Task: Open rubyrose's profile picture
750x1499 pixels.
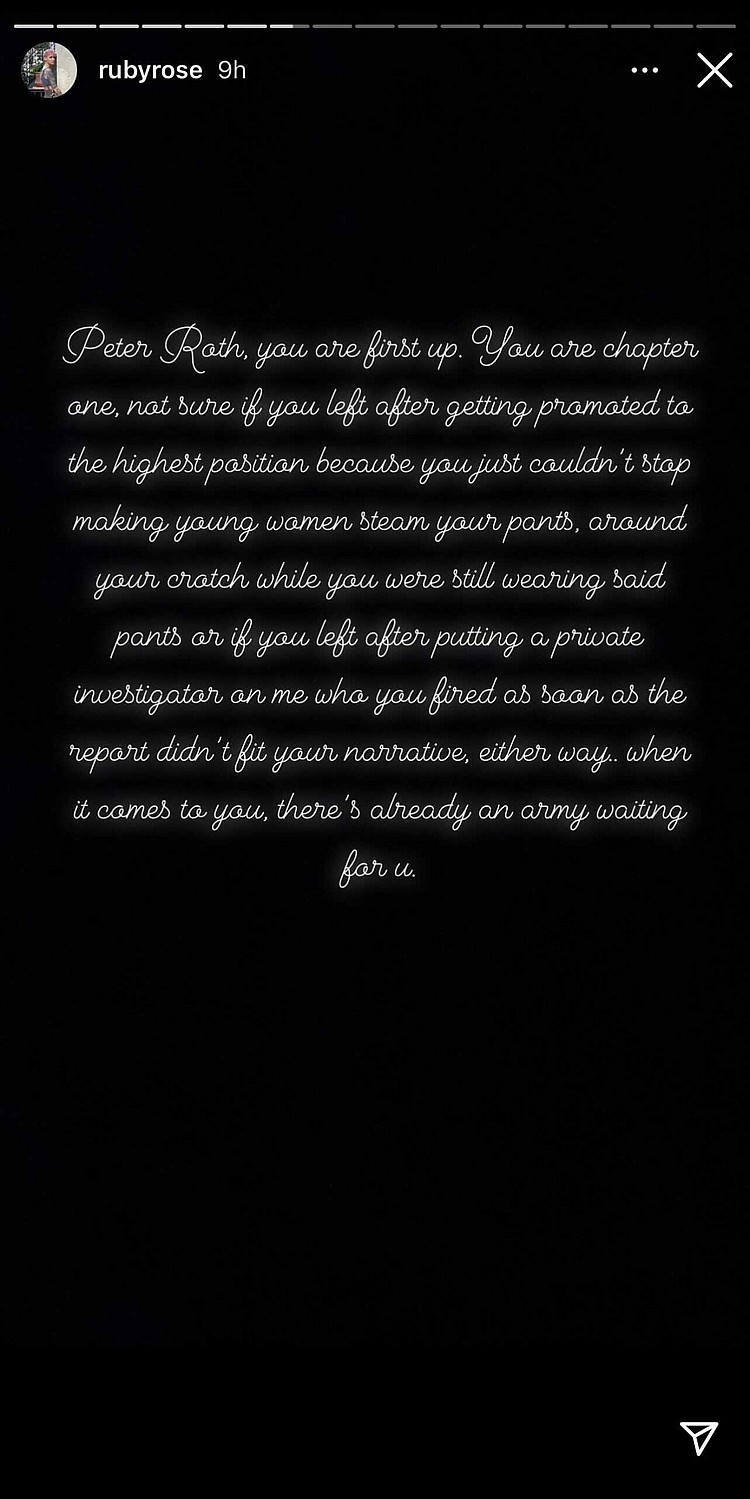Action: [x=49, y=70]
